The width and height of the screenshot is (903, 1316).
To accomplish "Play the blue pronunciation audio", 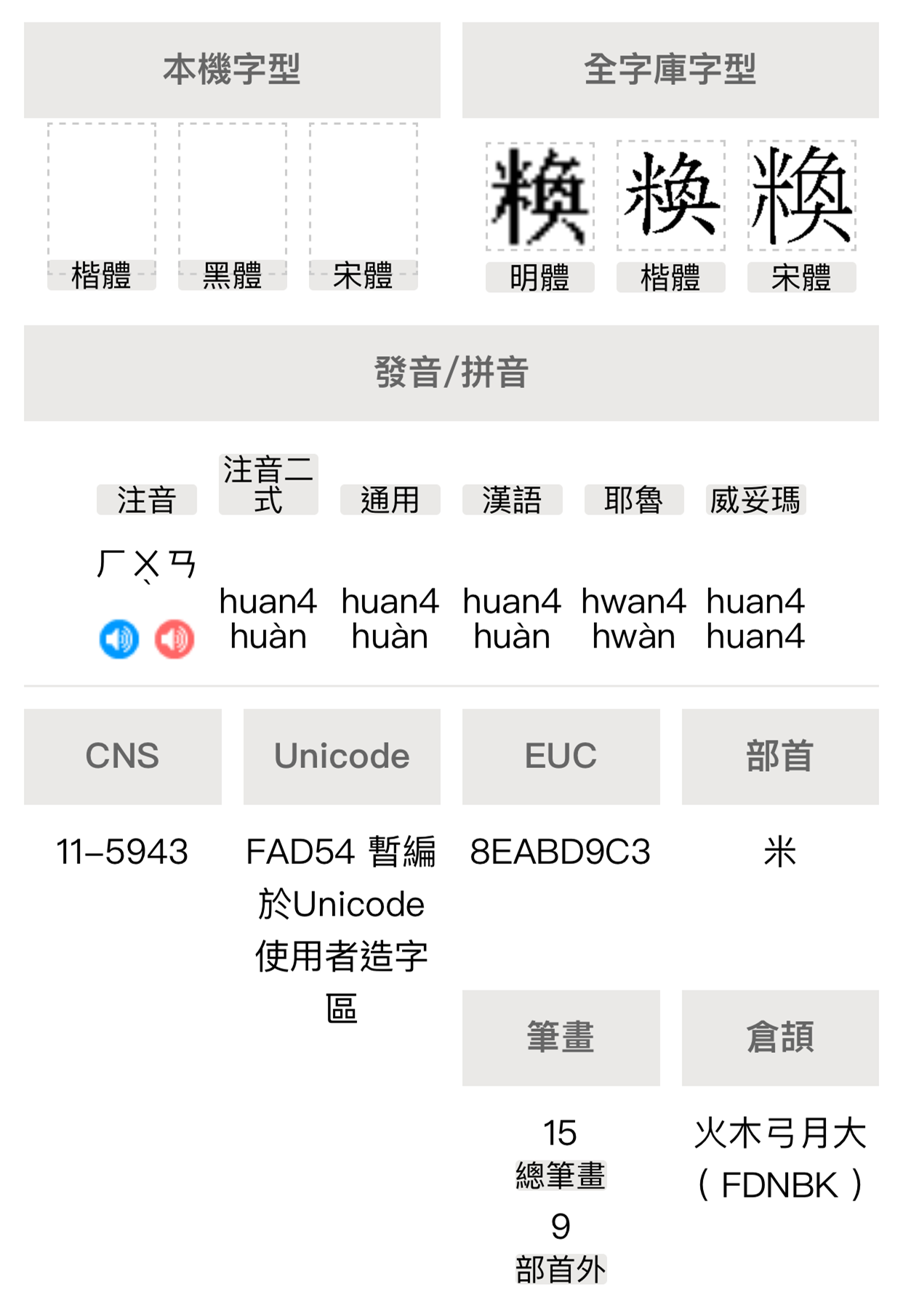I will pos(119,639).
